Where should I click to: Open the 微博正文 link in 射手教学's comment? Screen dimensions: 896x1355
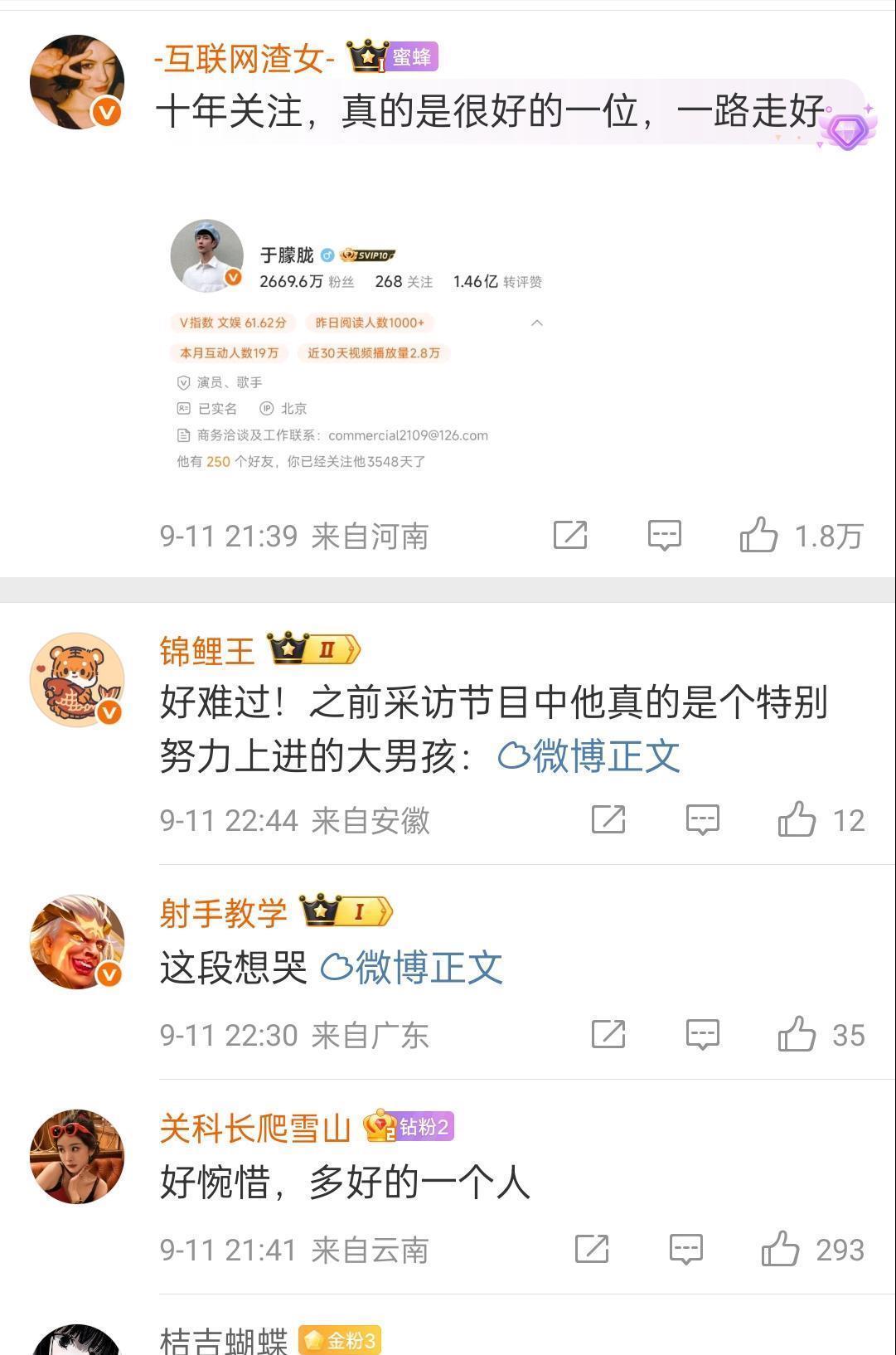[x=413, y=968]
